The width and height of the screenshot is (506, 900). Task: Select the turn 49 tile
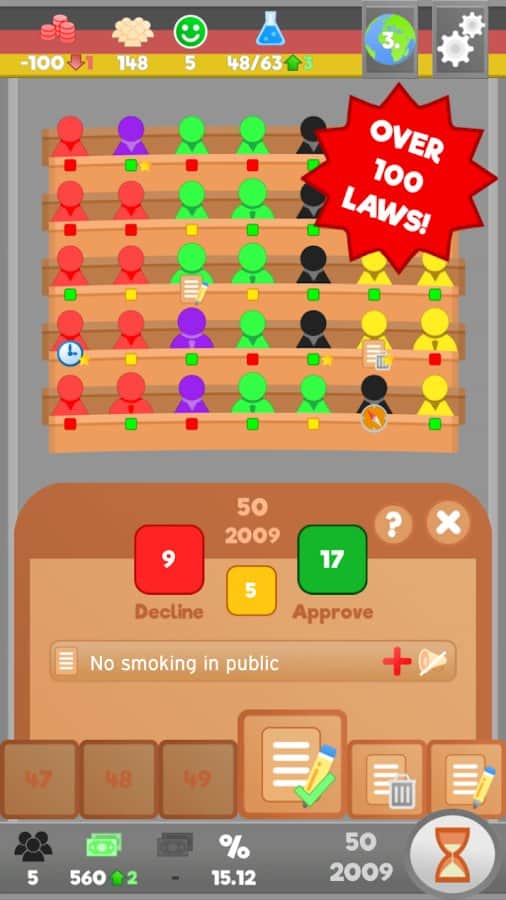click(x=198, y=779)
